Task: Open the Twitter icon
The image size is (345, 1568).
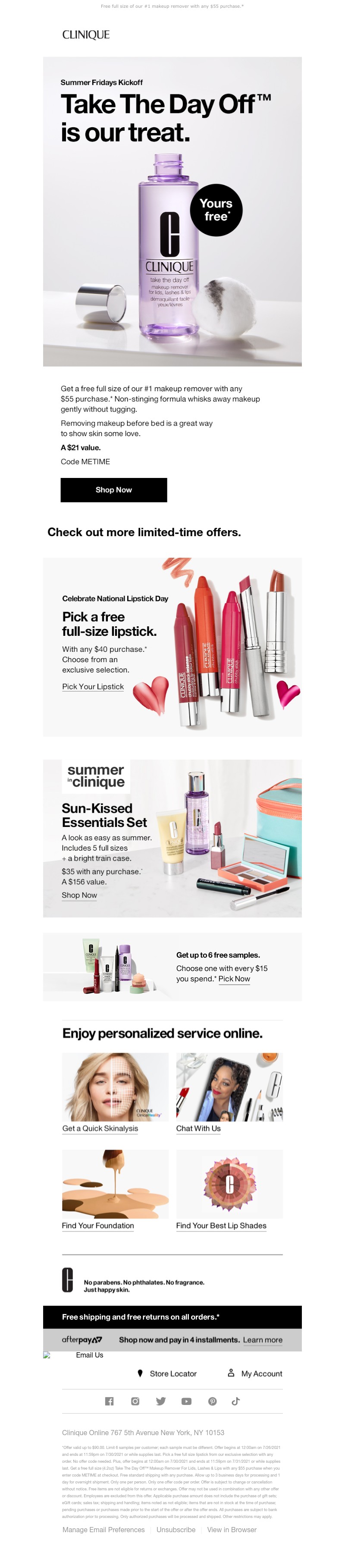Action: (x=160, y=1401)
